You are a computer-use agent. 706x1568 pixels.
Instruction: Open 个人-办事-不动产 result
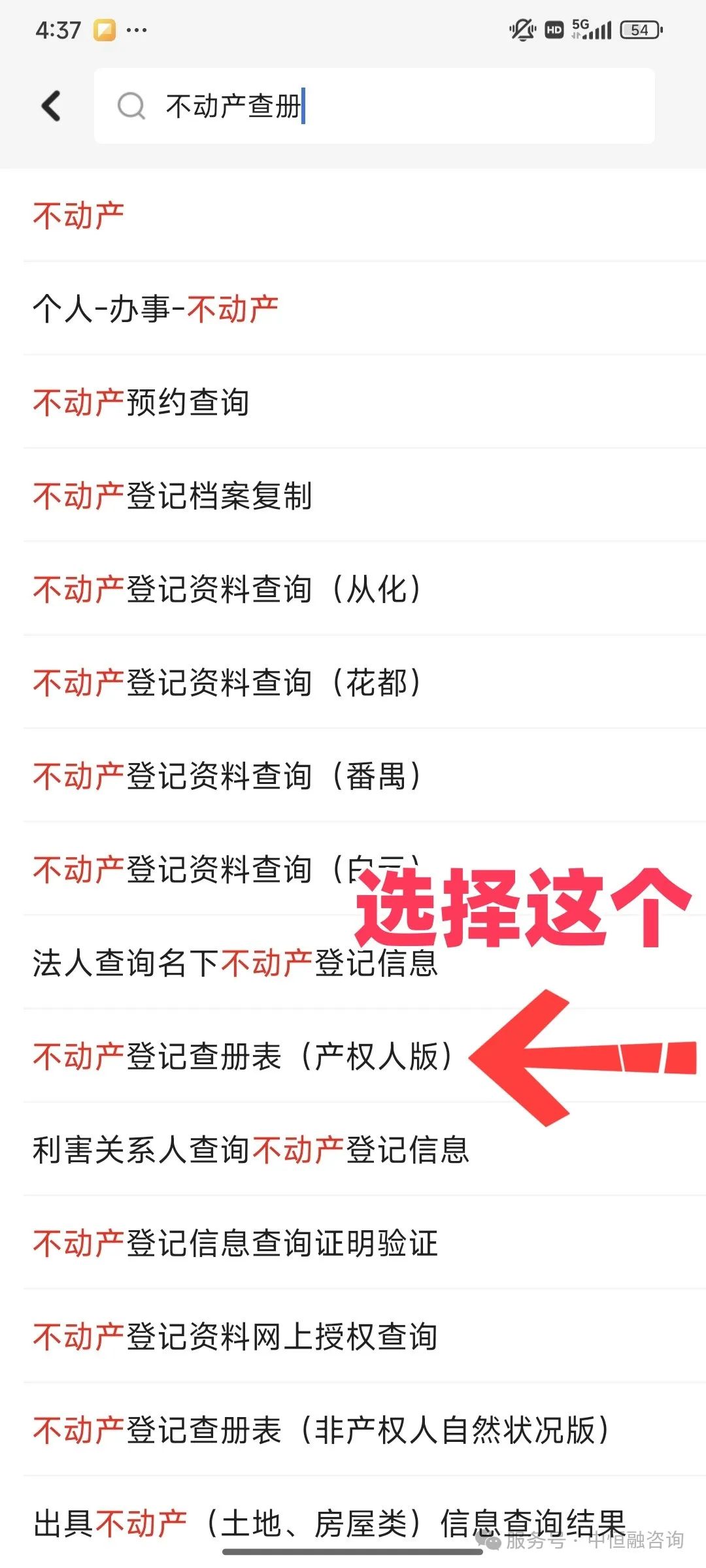155,307
